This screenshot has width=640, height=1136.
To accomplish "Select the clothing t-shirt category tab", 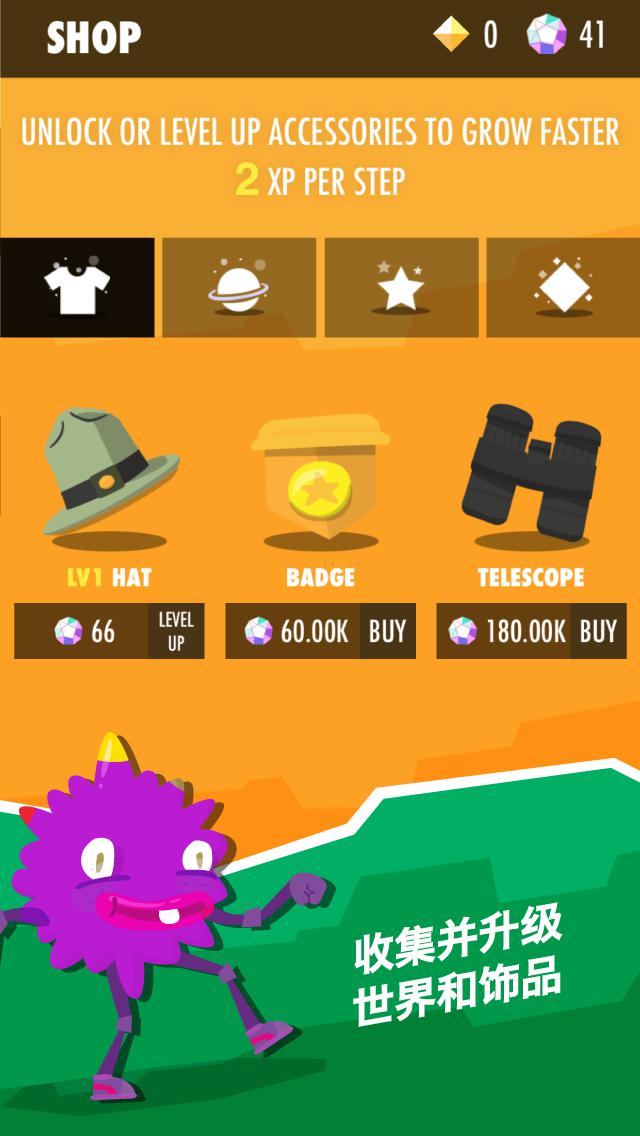I will tap(77, 288).
